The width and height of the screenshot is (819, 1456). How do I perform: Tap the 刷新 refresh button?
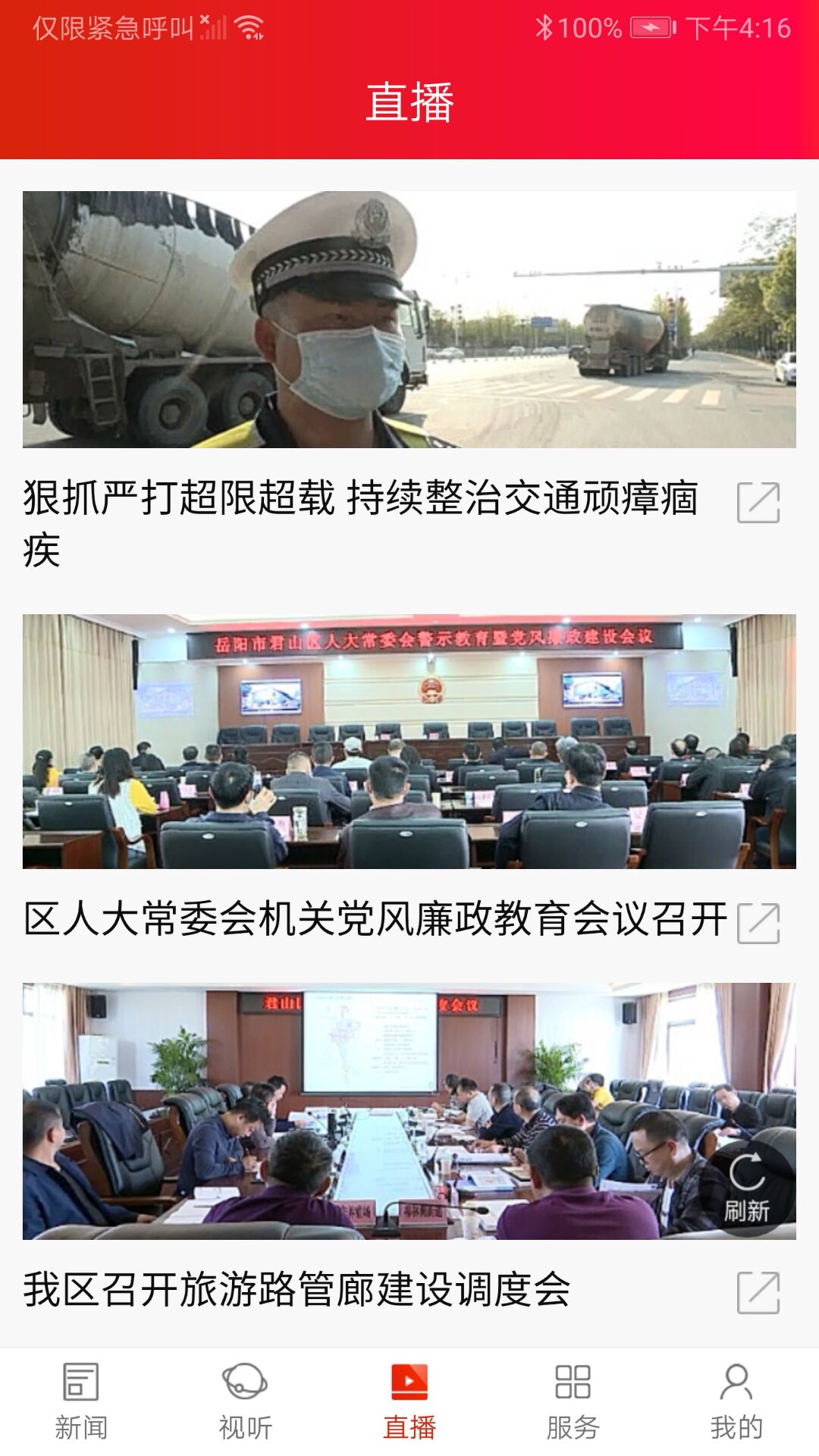coord(747,1188)
